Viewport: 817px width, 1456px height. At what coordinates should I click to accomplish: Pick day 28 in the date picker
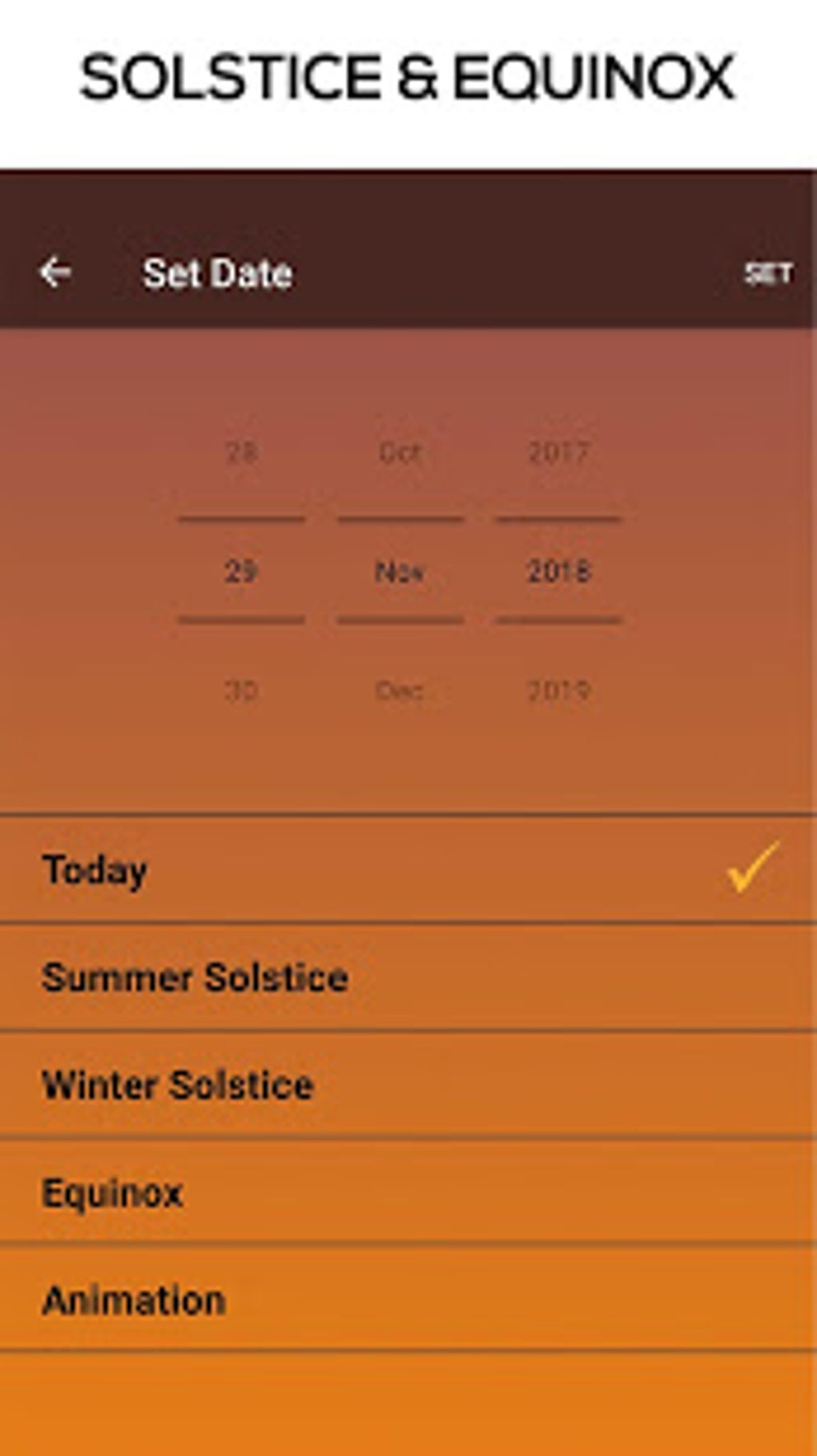(x=241, y=453)
